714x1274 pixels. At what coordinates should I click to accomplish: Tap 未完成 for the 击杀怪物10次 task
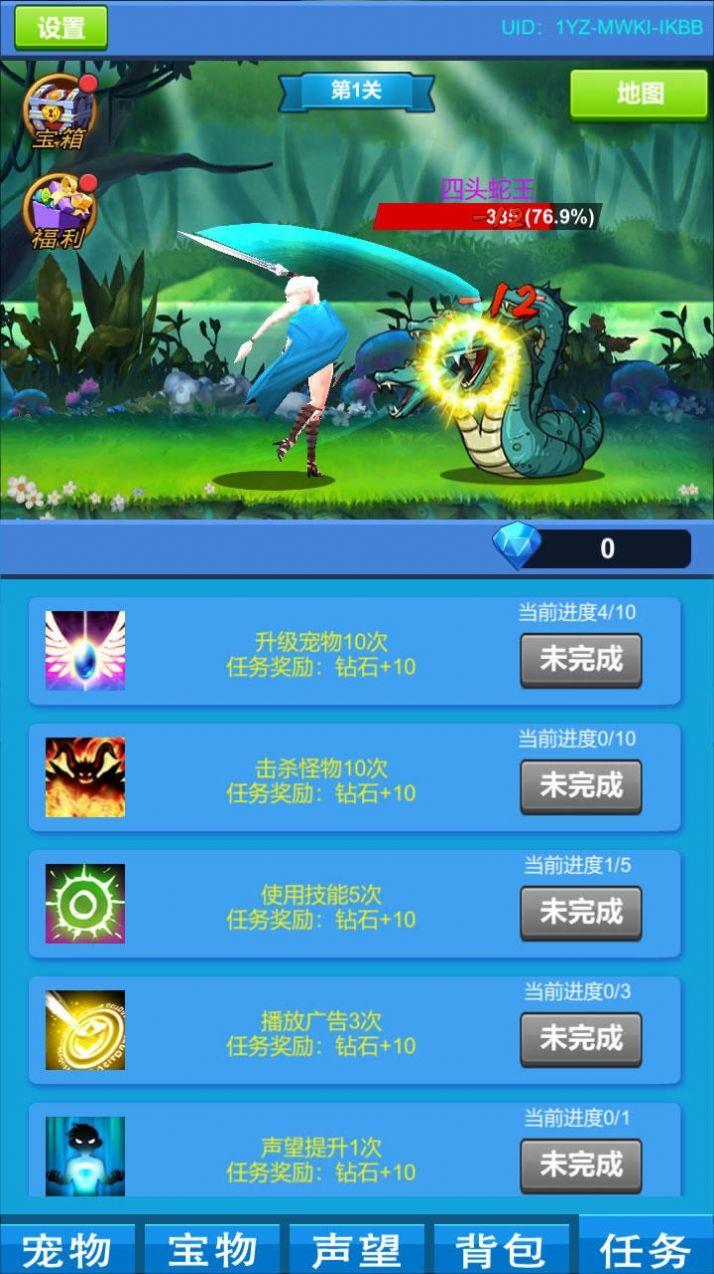pyautogui.click(x=581, y=785)
